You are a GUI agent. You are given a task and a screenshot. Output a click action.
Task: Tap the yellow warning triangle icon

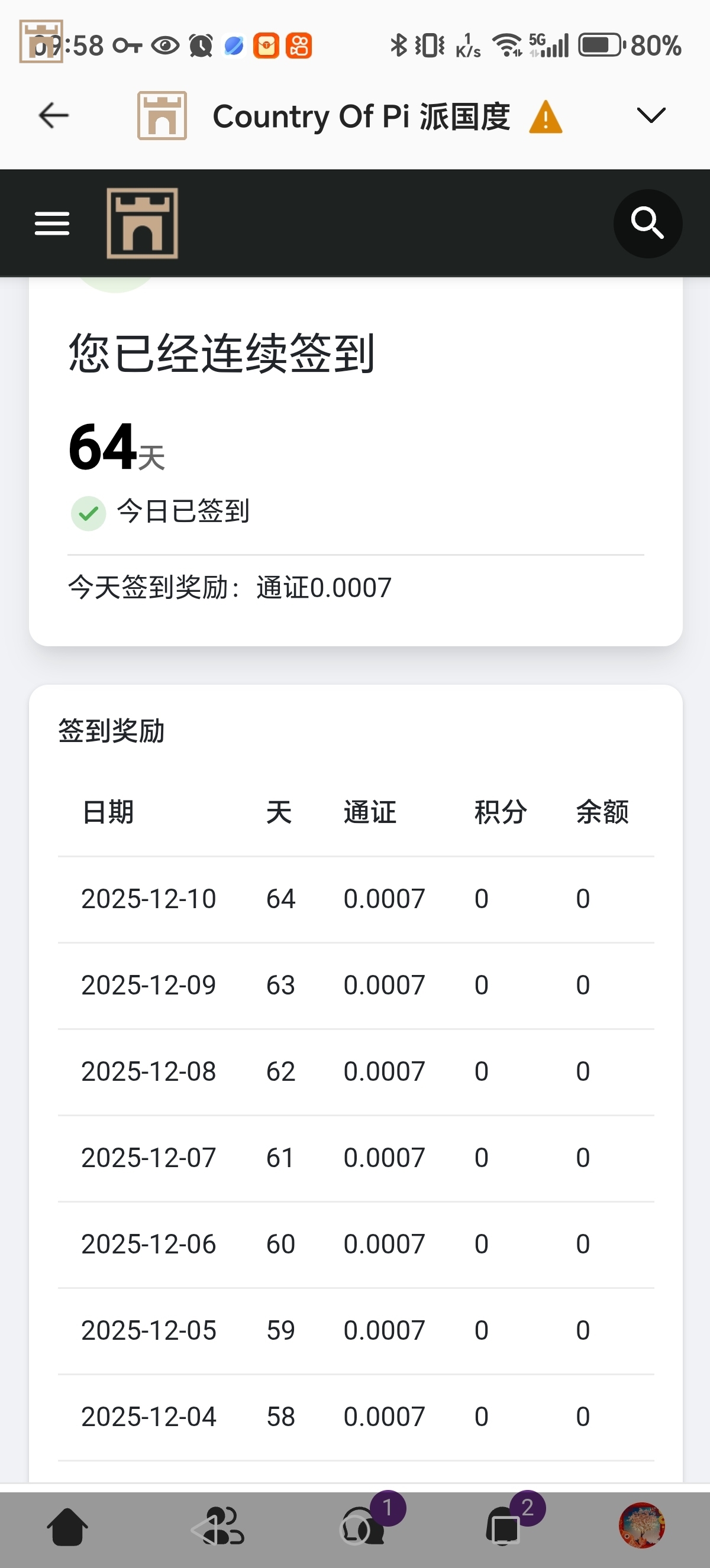coord(546,117)
